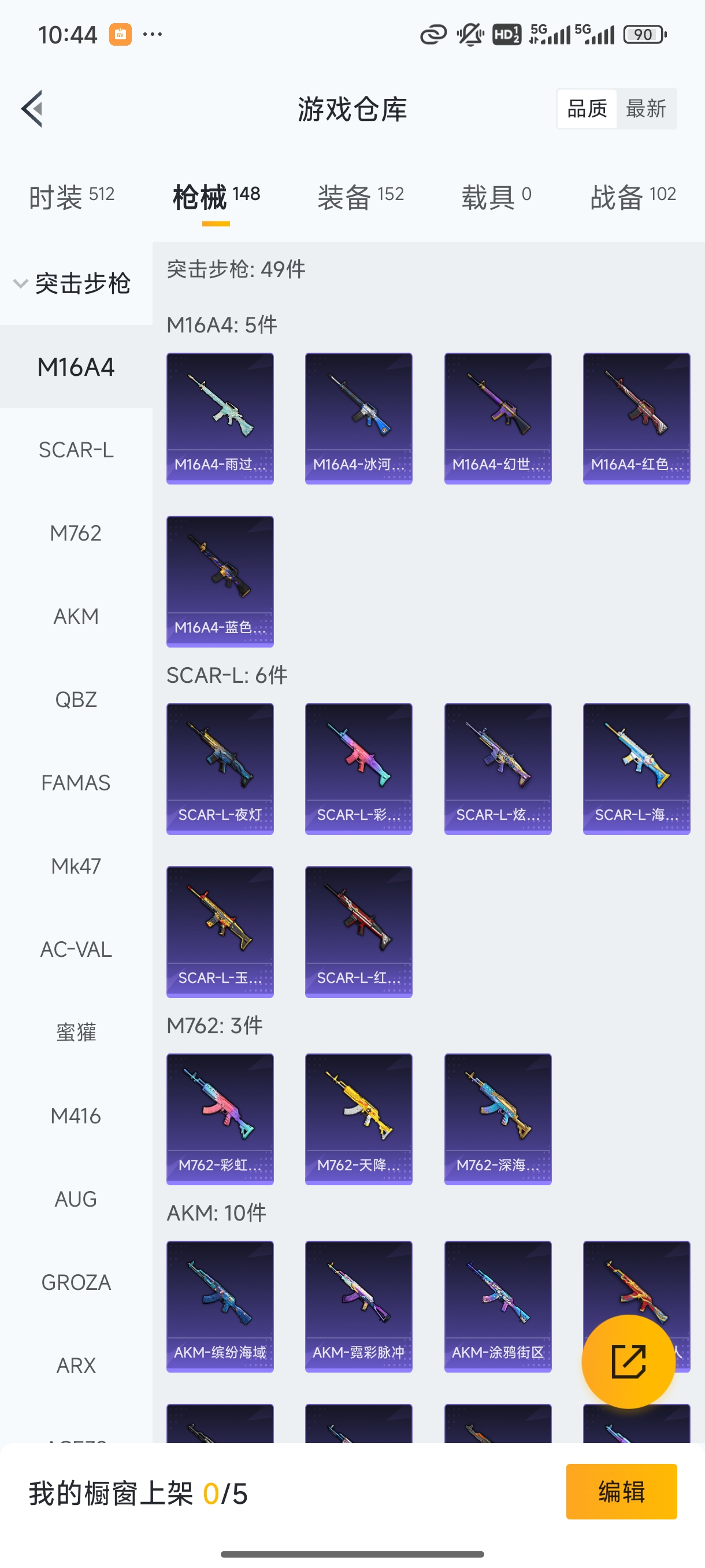
Task: Switch sorting to 最新
Action: coord(645,109)
